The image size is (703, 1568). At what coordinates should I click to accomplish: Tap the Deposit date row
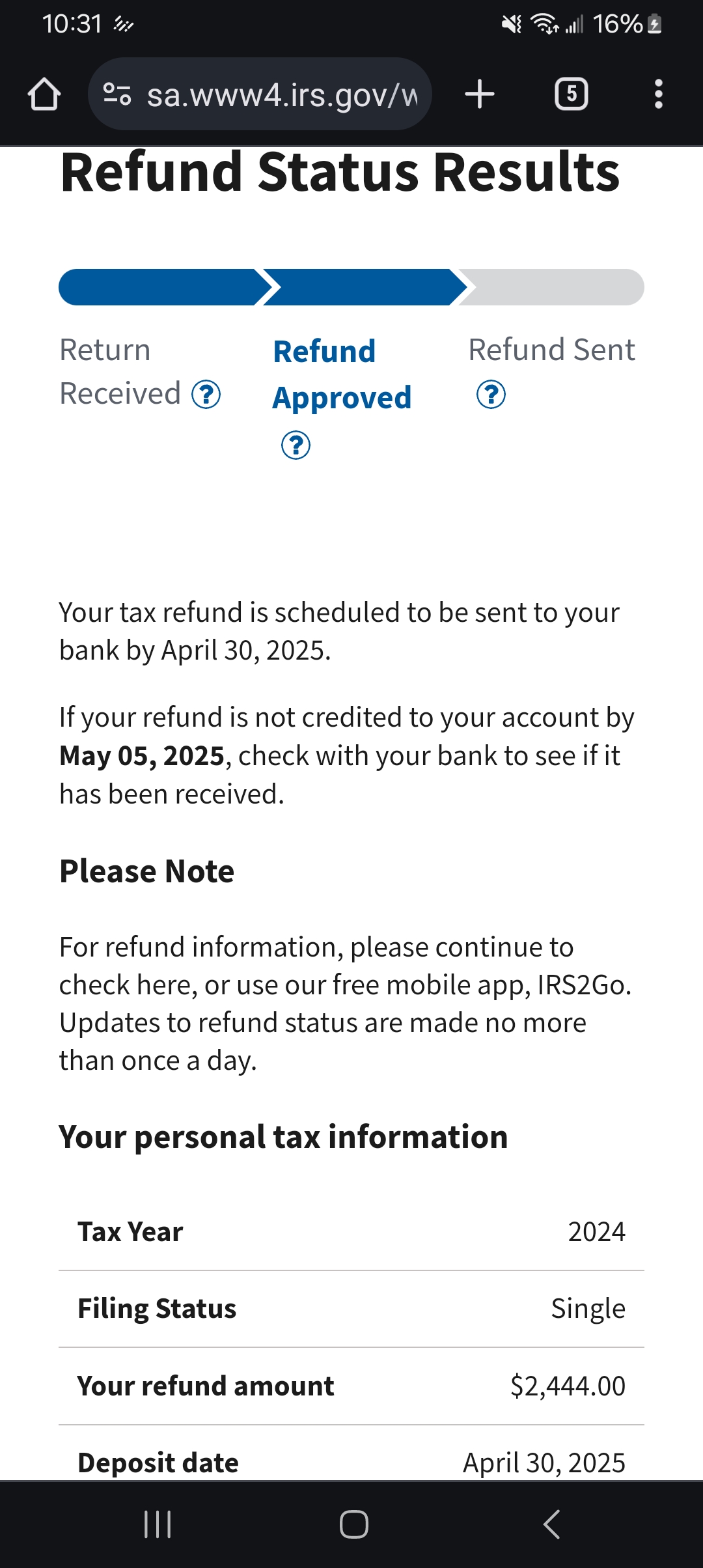tap(351, 1462)
